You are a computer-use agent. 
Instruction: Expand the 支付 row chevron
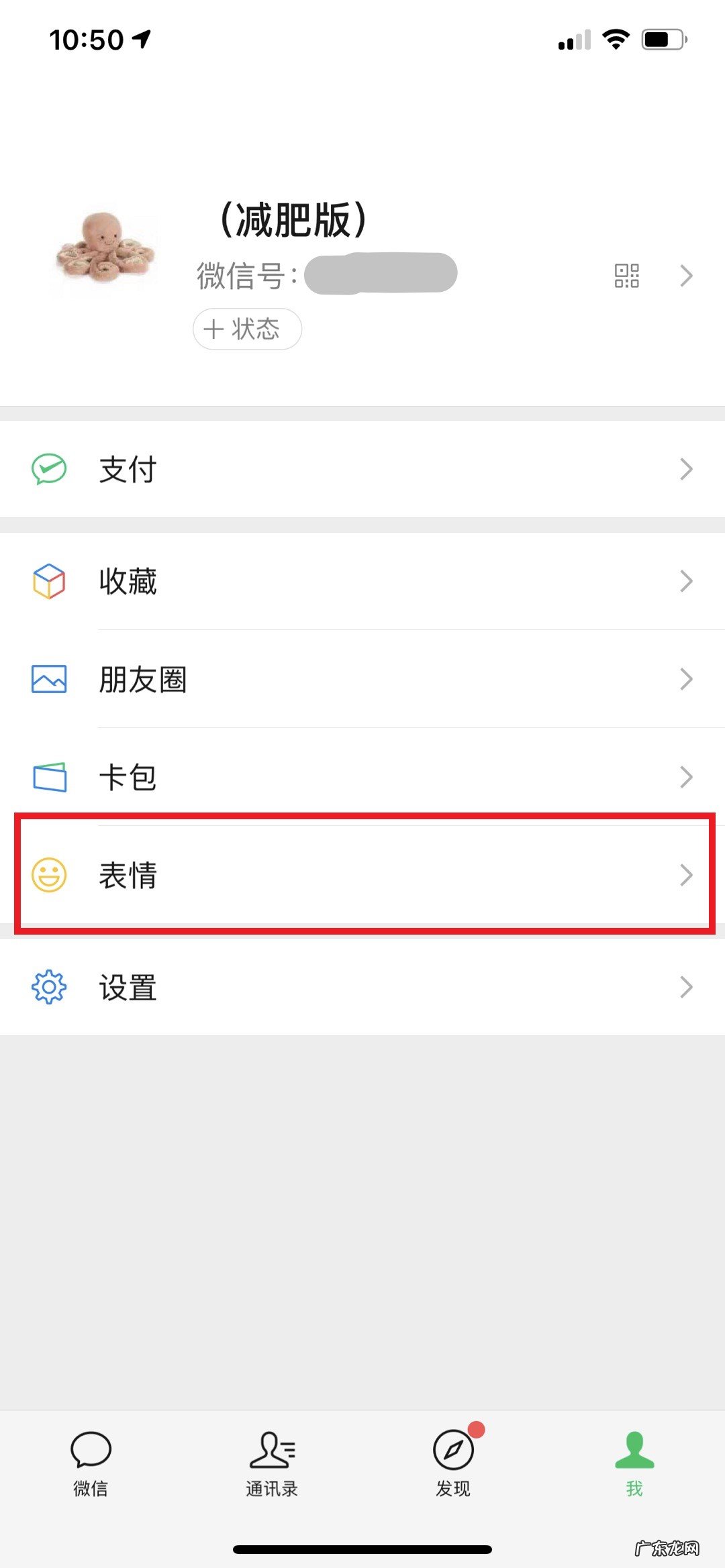[685, 469]
